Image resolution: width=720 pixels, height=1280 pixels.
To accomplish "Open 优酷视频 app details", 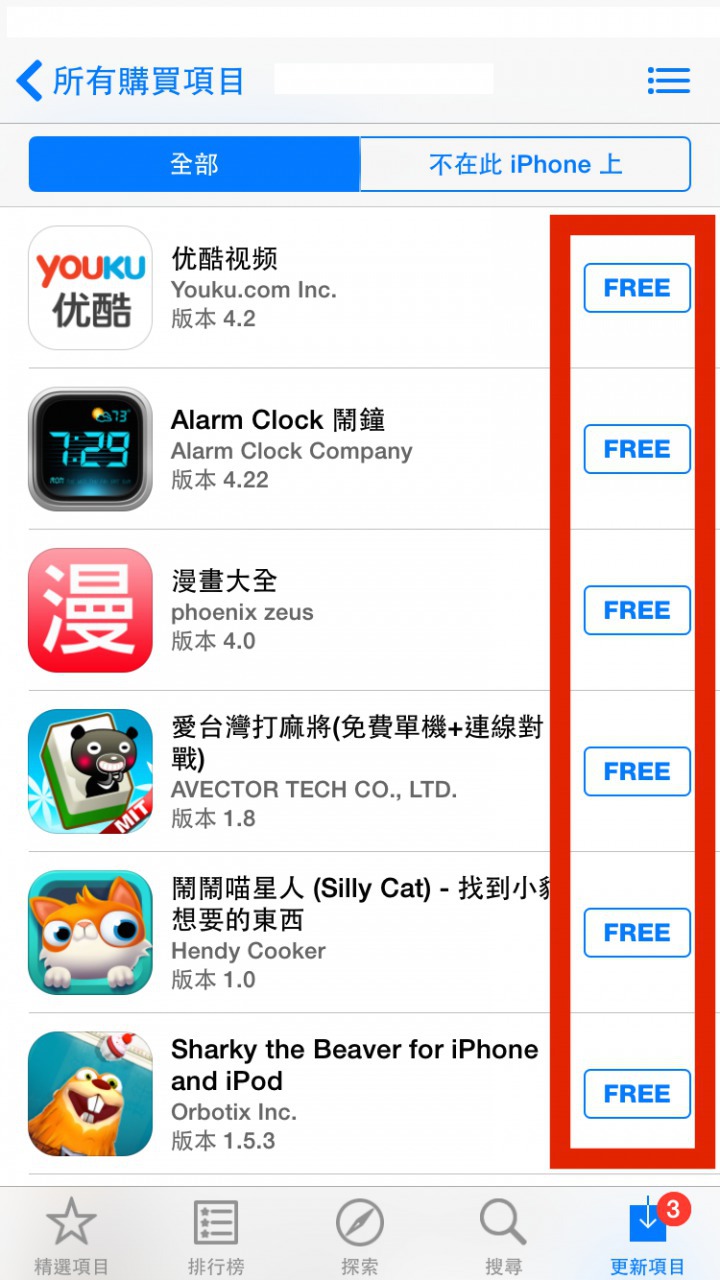I will 300,288.
